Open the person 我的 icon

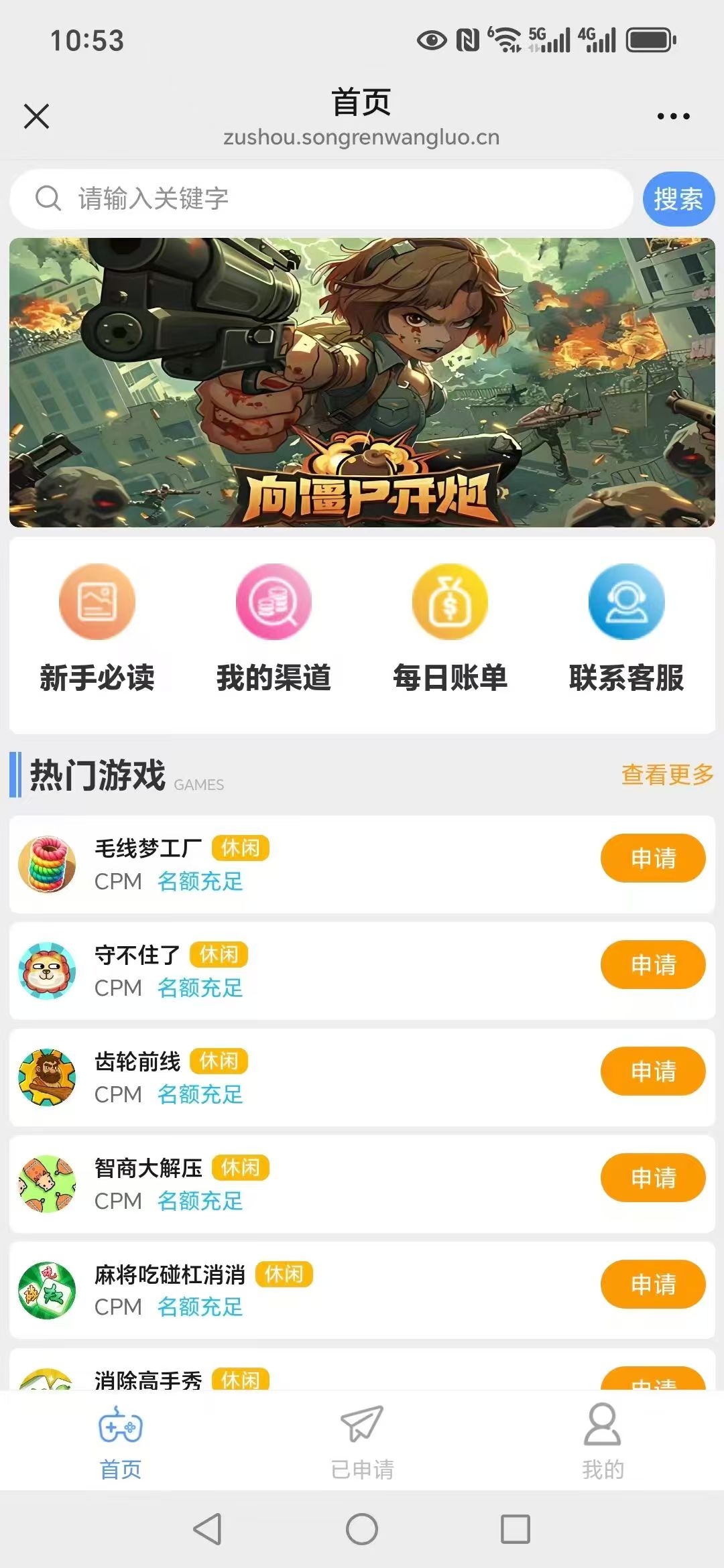tap(602, 1427)
